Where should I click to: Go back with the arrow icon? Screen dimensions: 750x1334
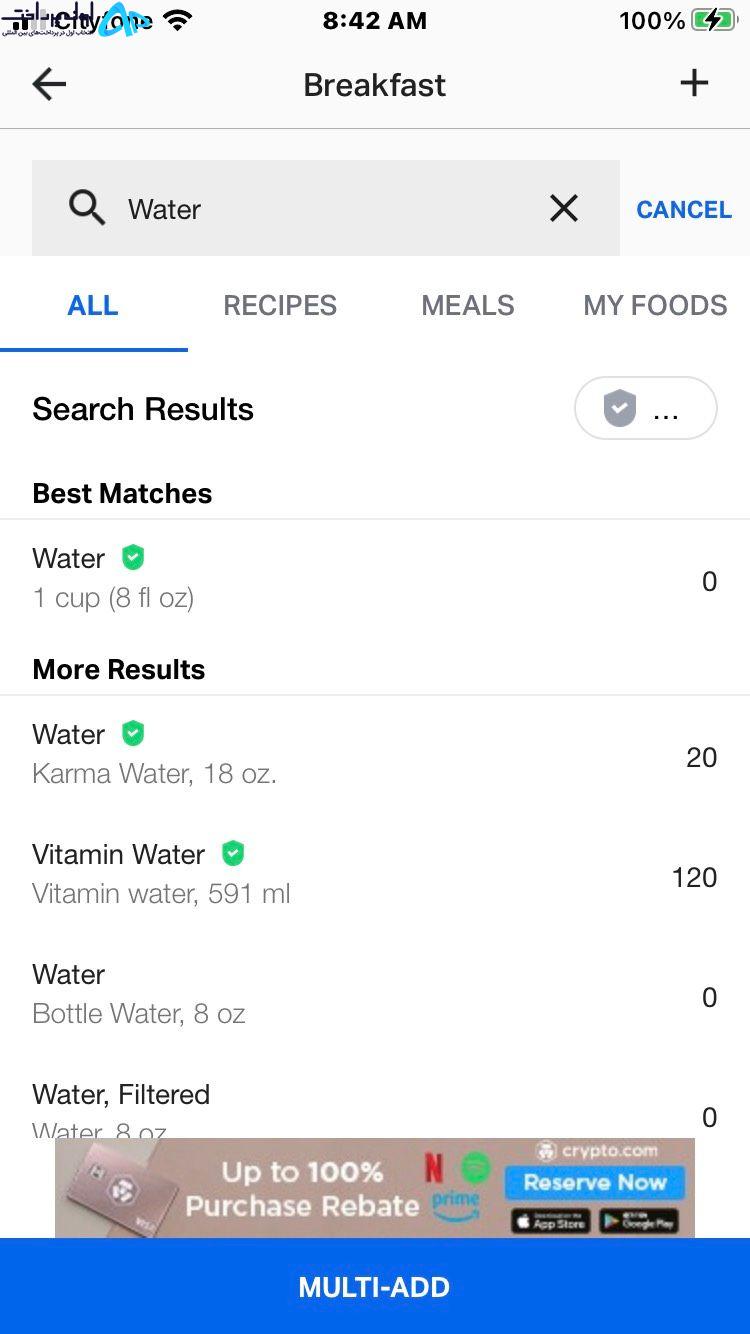coord(49,84)
